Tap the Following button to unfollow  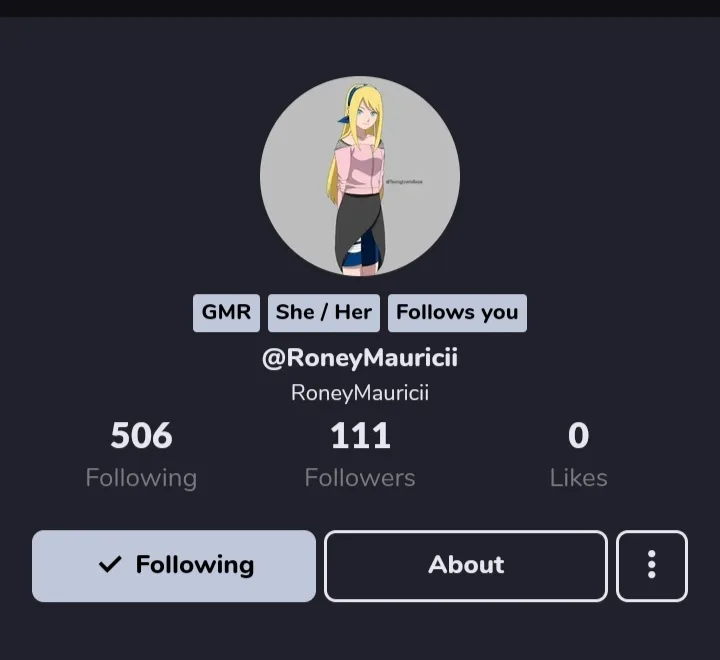tap(174, 566)
